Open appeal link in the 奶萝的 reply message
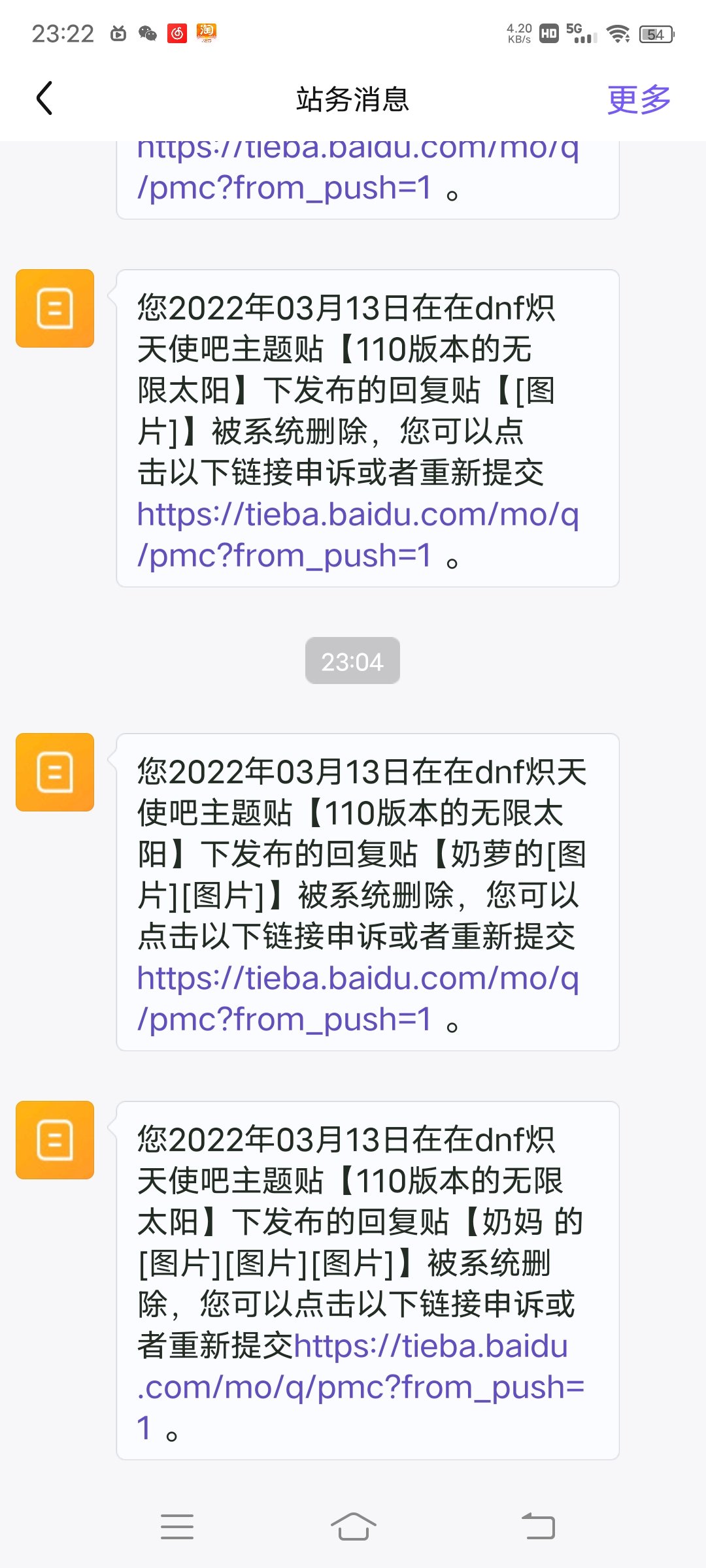The image size is (706, 1568). (358, 998)
